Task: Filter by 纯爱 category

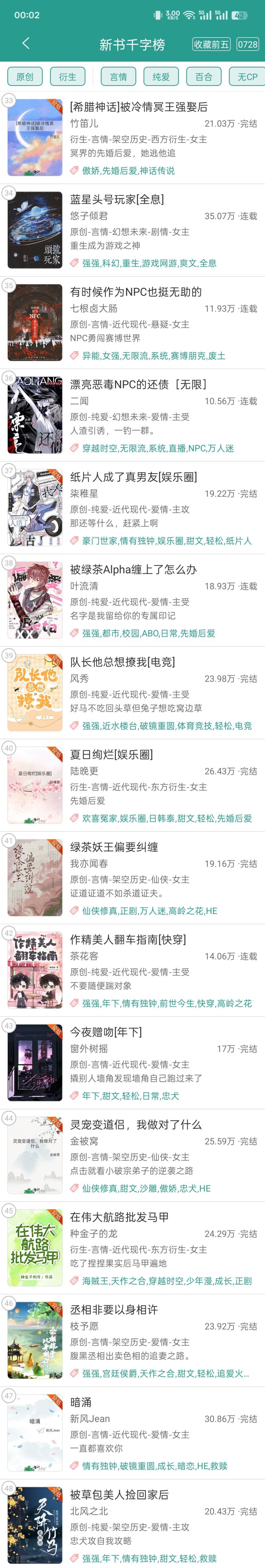Action: pyautogui.click(x=161, y=77)
